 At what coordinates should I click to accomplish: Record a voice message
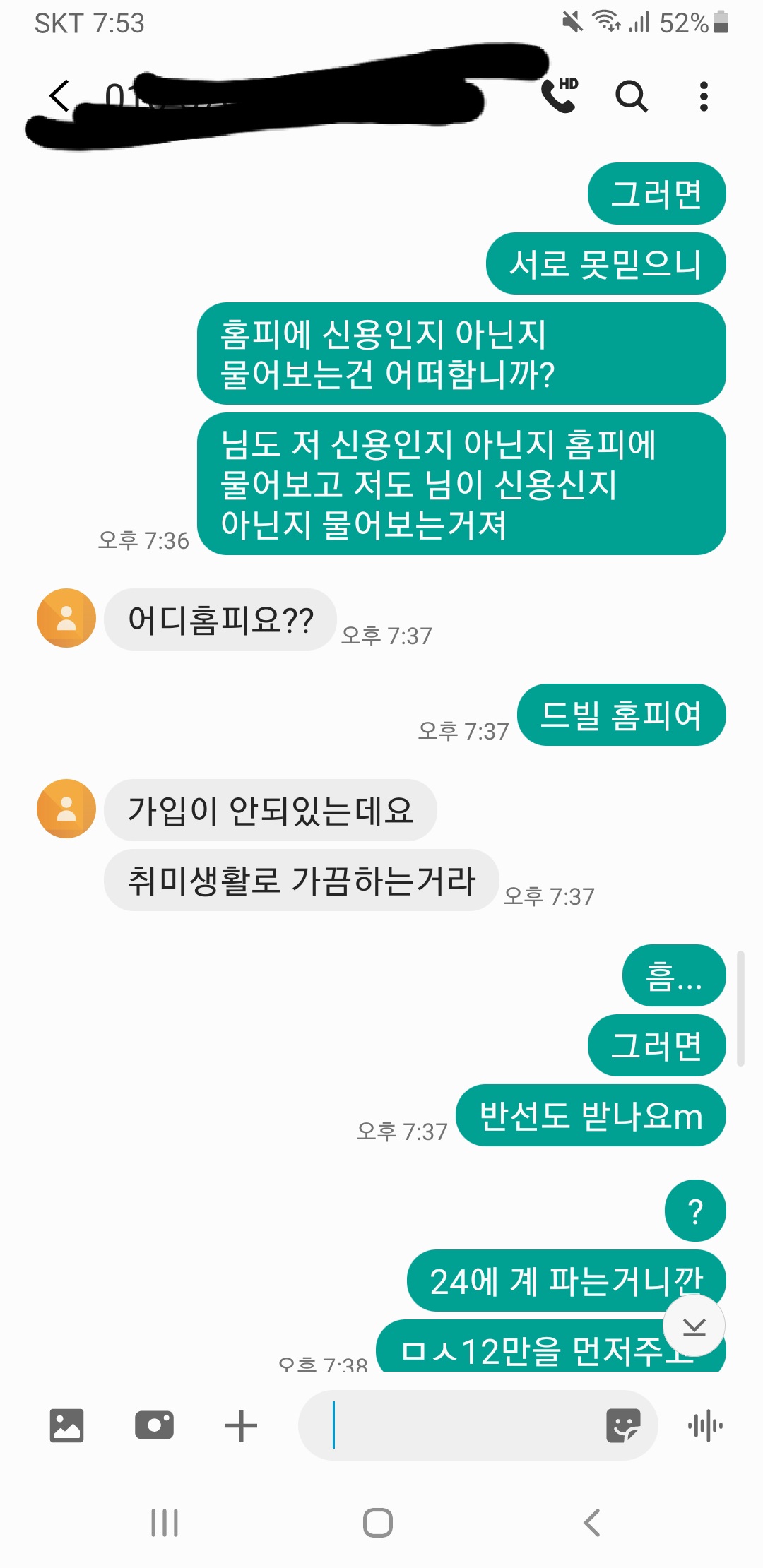tap(705, 1425)
